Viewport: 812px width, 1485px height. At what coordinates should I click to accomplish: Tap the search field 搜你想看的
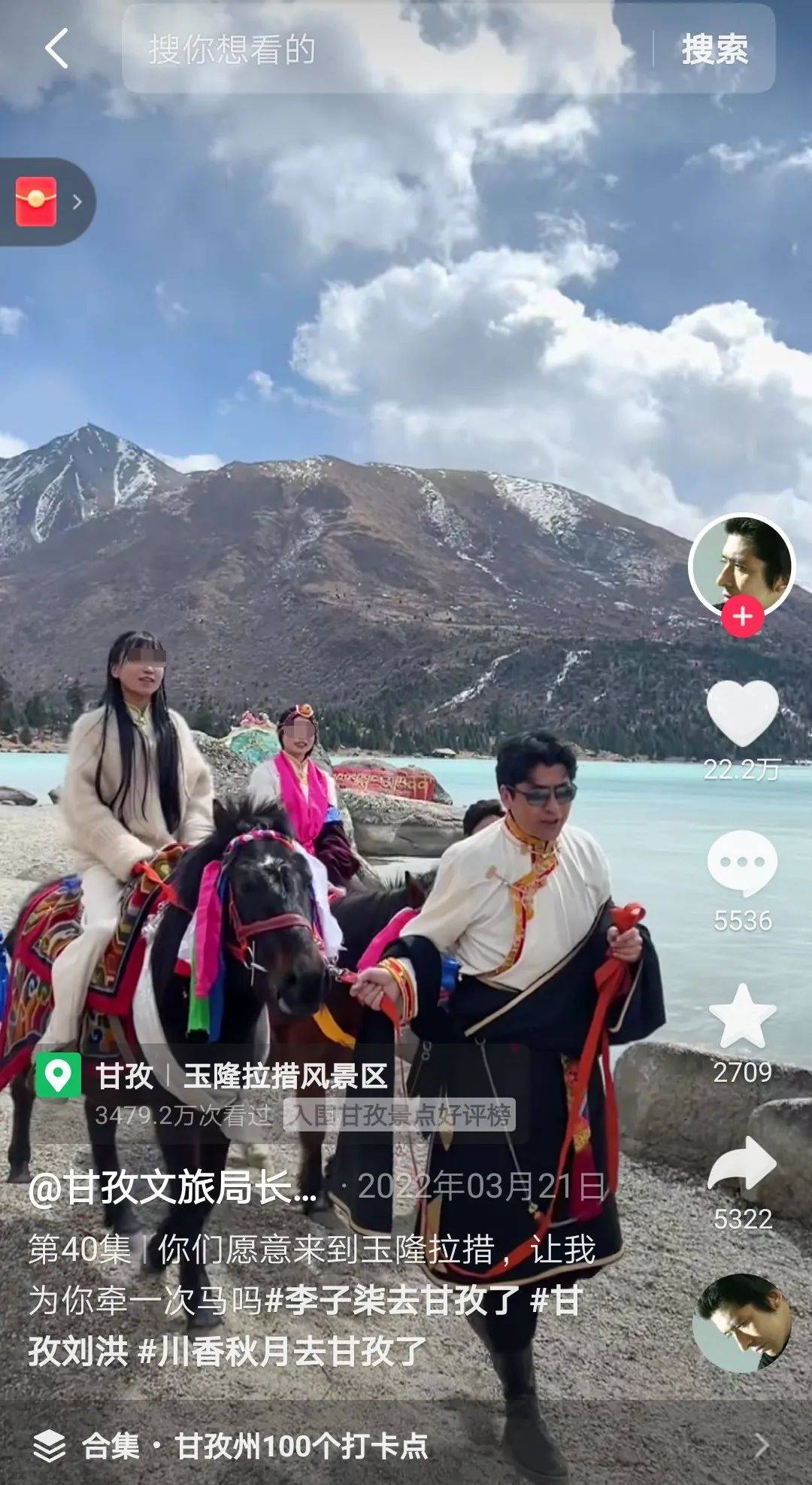(x=376, y=50)
